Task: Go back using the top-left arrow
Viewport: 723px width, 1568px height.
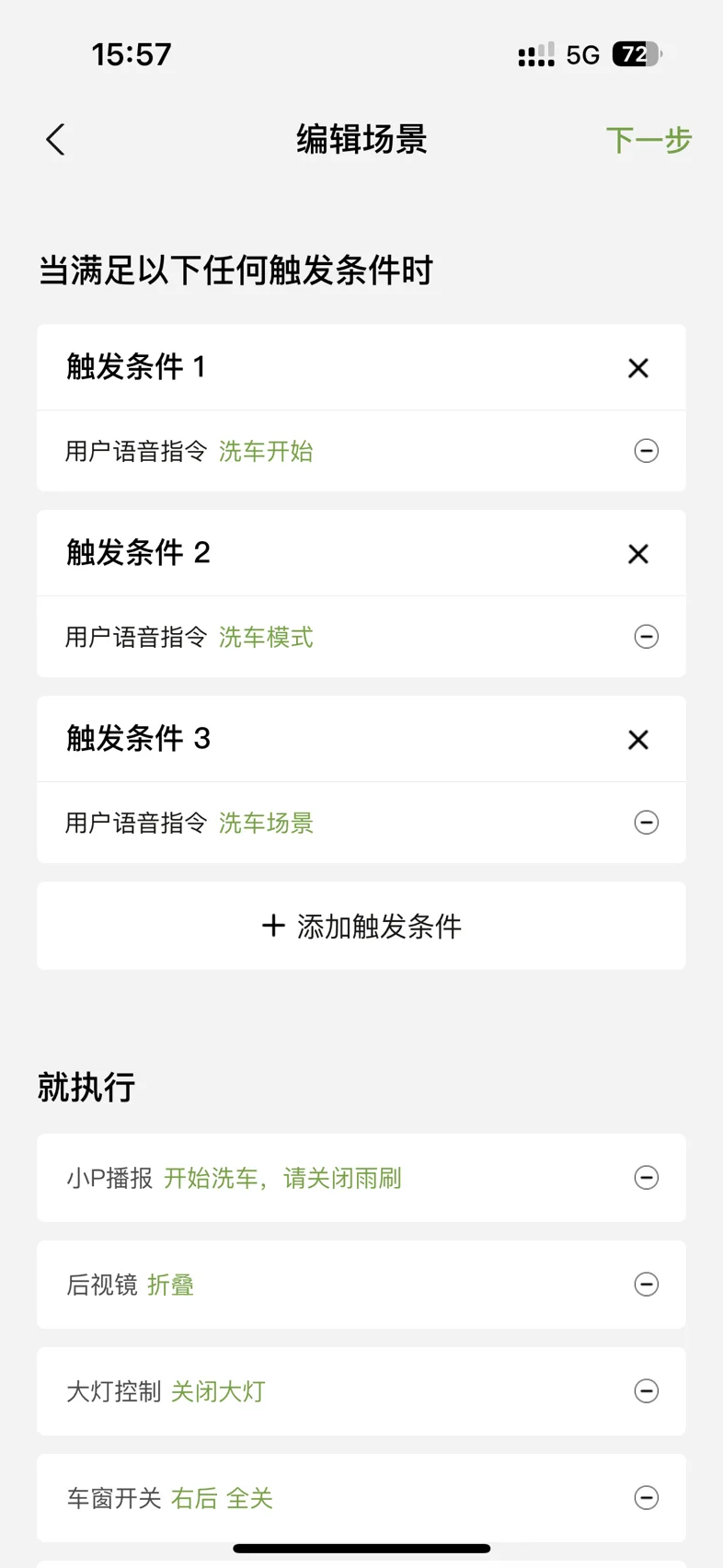Action: 56,140
